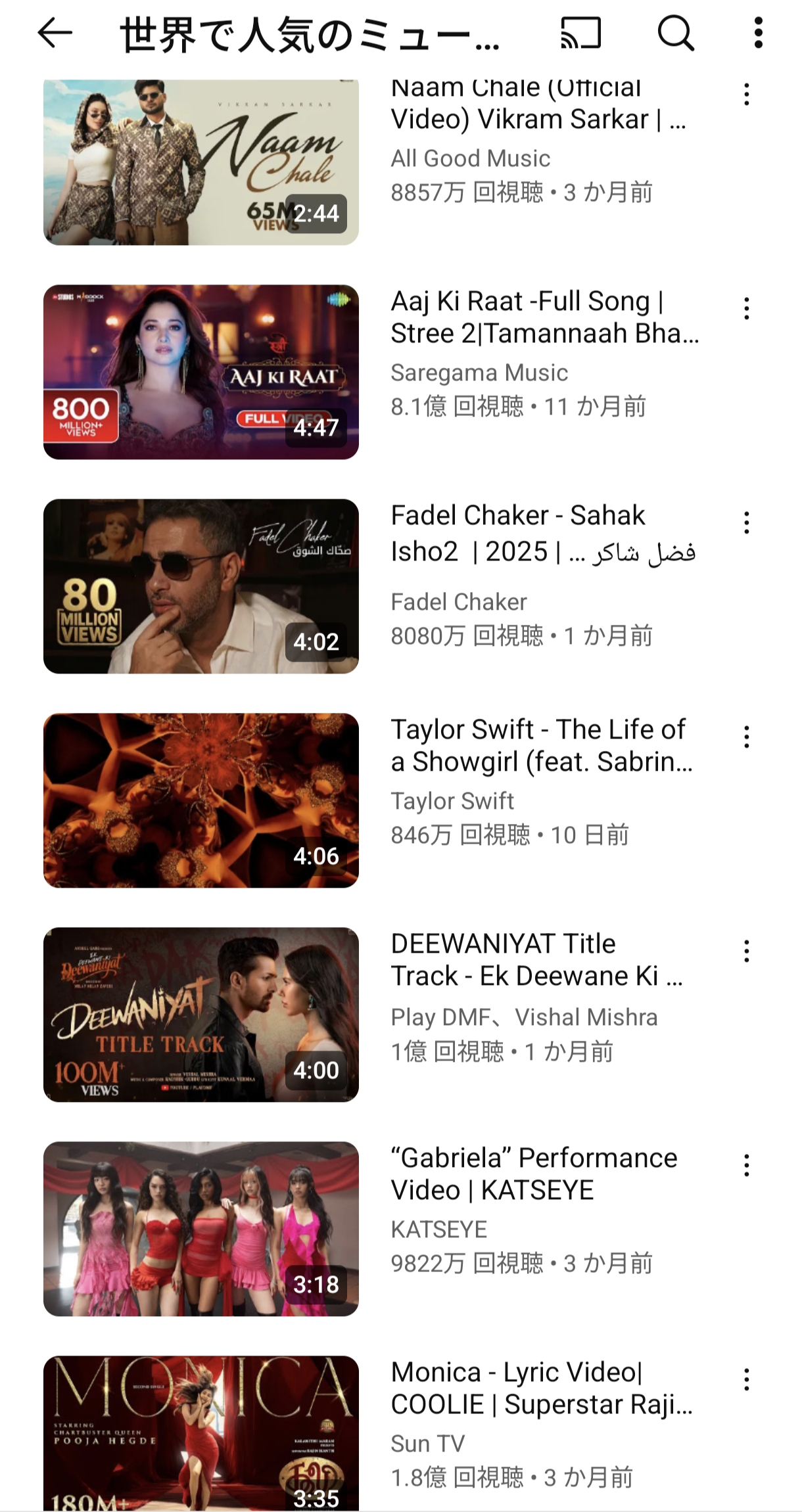Screen dimensions: 802x1512
Task: Watch KATSEYE Gabriela Performance Video
Action: point(201,1229)
